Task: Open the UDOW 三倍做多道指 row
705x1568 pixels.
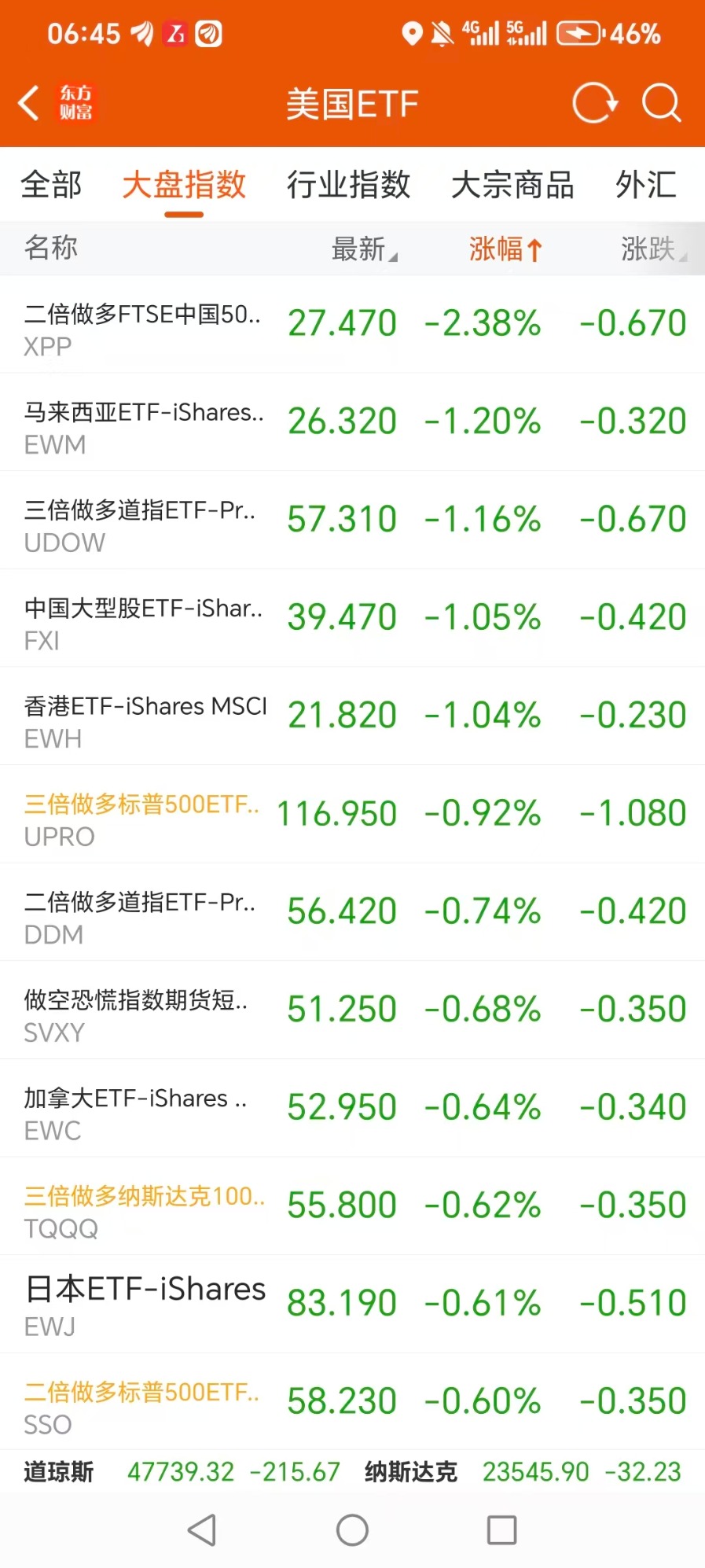Action: [352, 520]
